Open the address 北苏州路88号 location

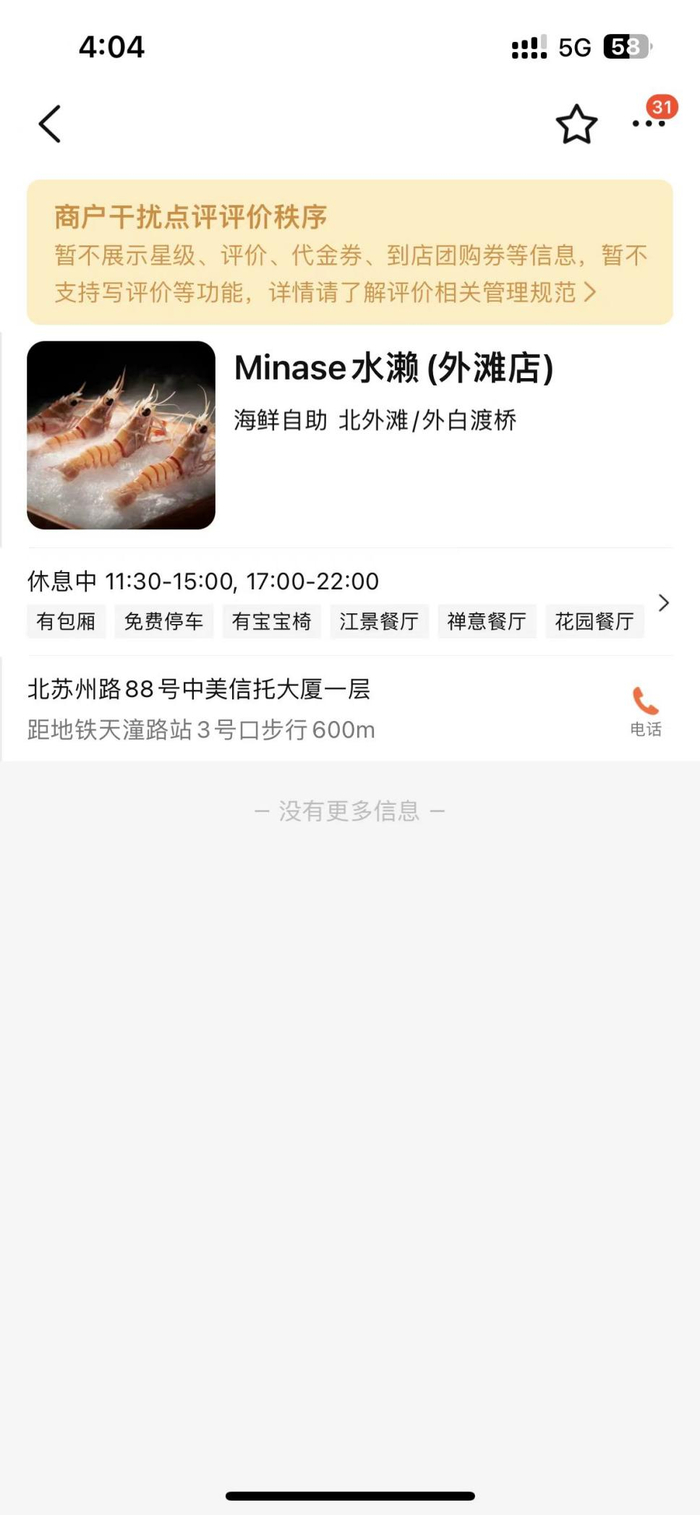200,689
